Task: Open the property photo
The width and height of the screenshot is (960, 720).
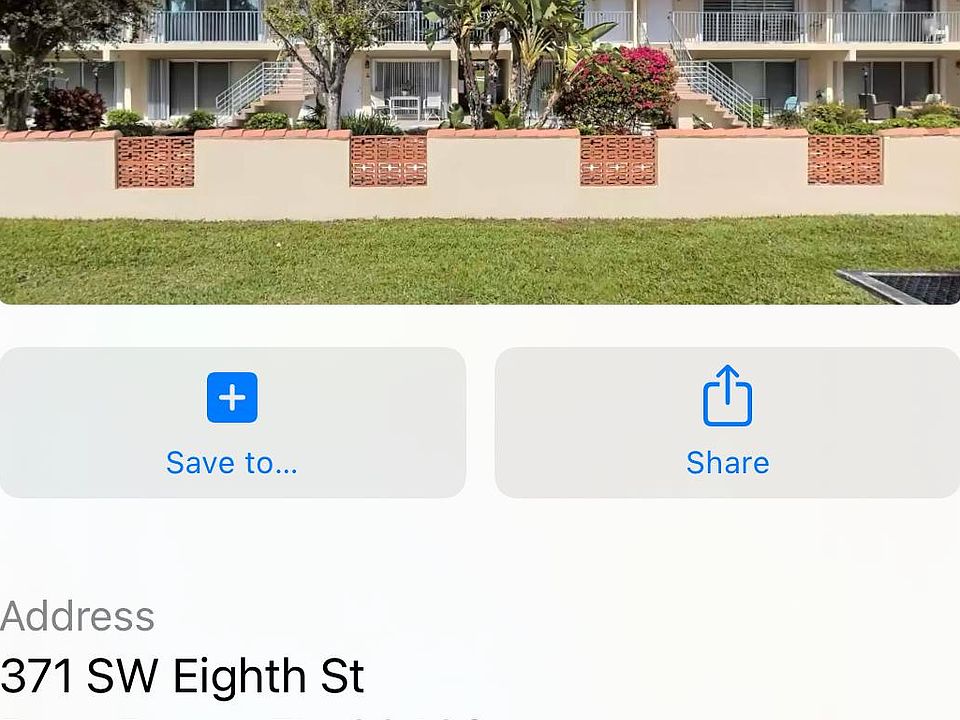Action: [480, 150]
